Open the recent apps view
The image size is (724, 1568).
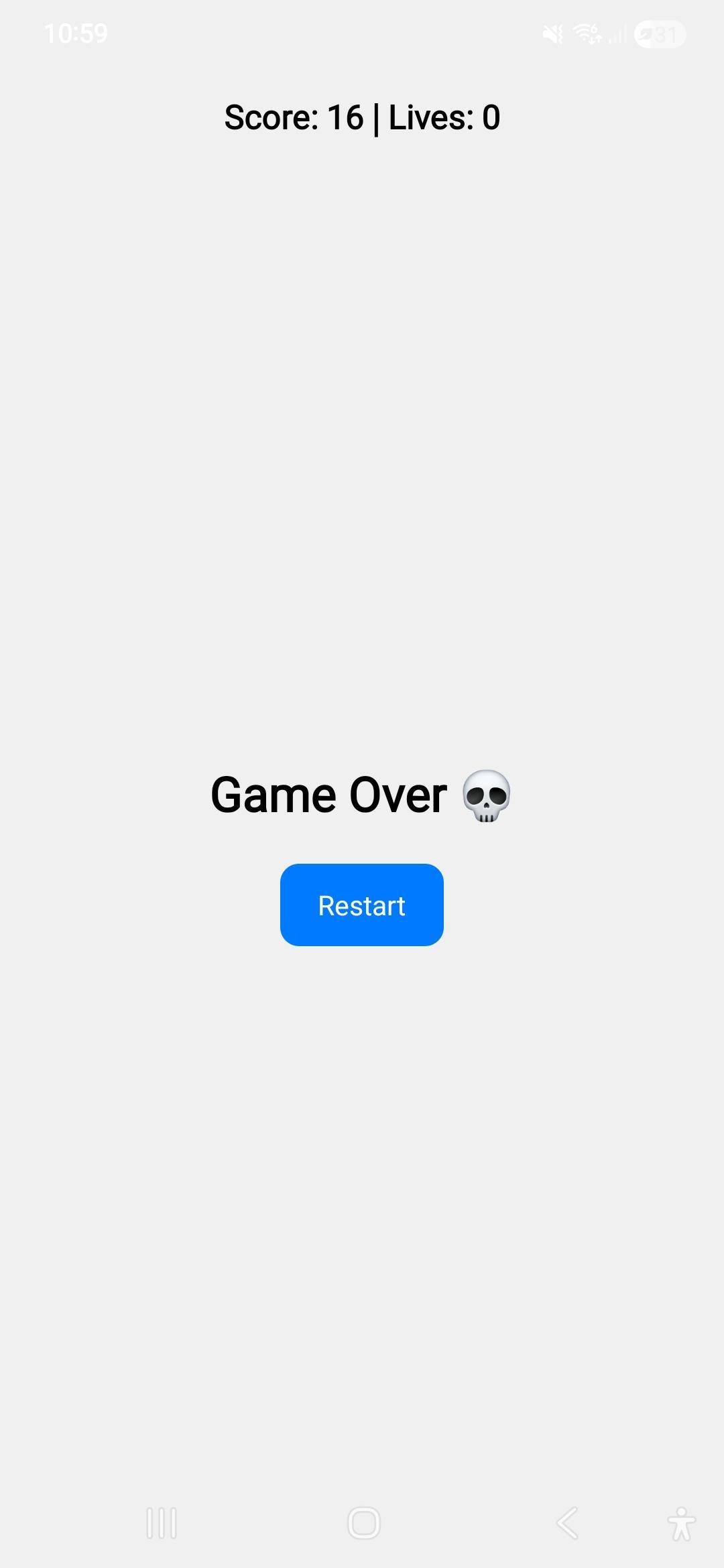[x=162, y=1523]
